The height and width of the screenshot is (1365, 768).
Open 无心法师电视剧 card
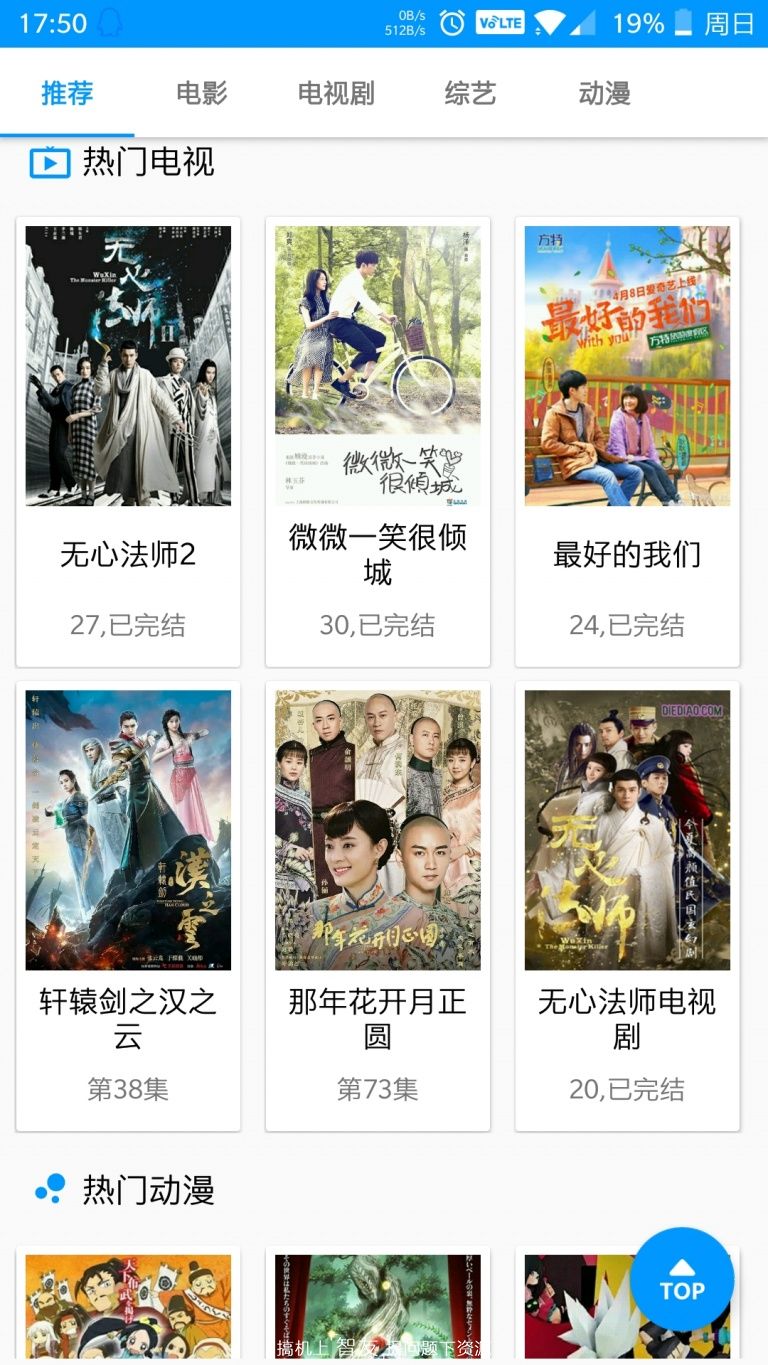pos(627,905)
